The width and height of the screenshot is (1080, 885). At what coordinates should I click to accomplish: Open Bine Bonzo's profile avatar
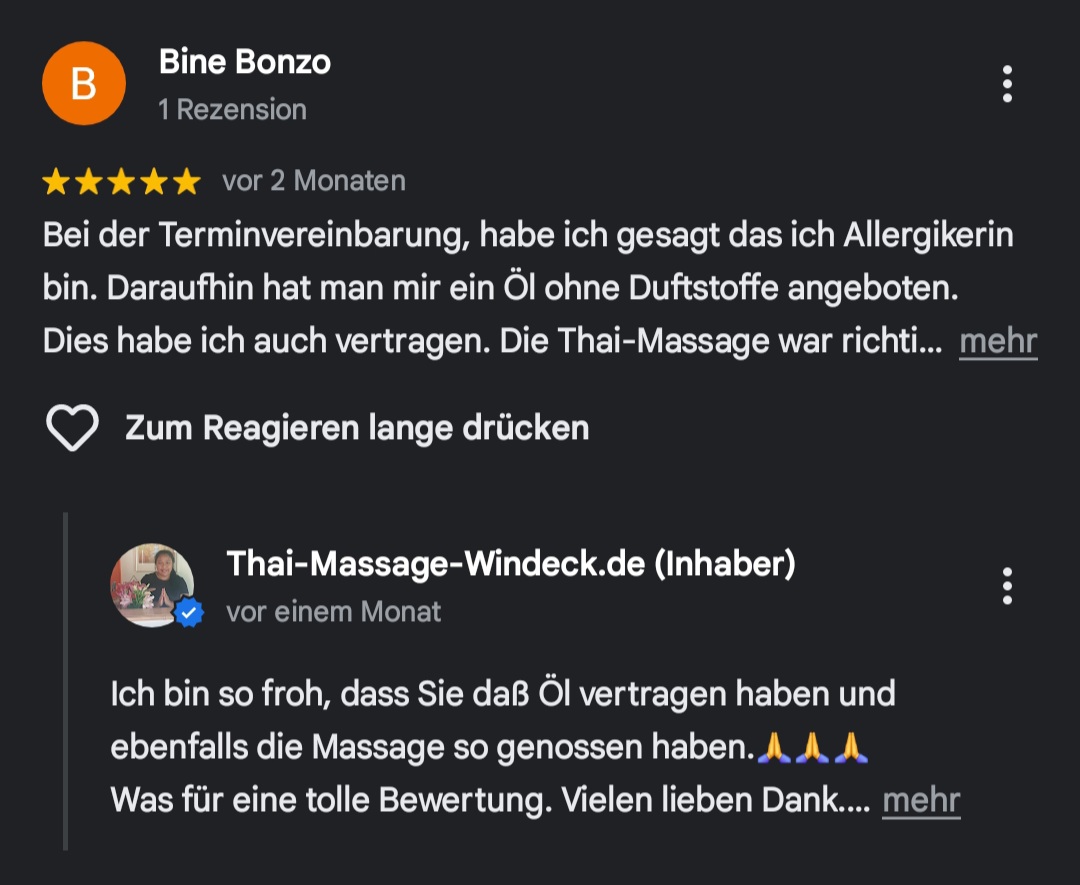click(84, 84)
